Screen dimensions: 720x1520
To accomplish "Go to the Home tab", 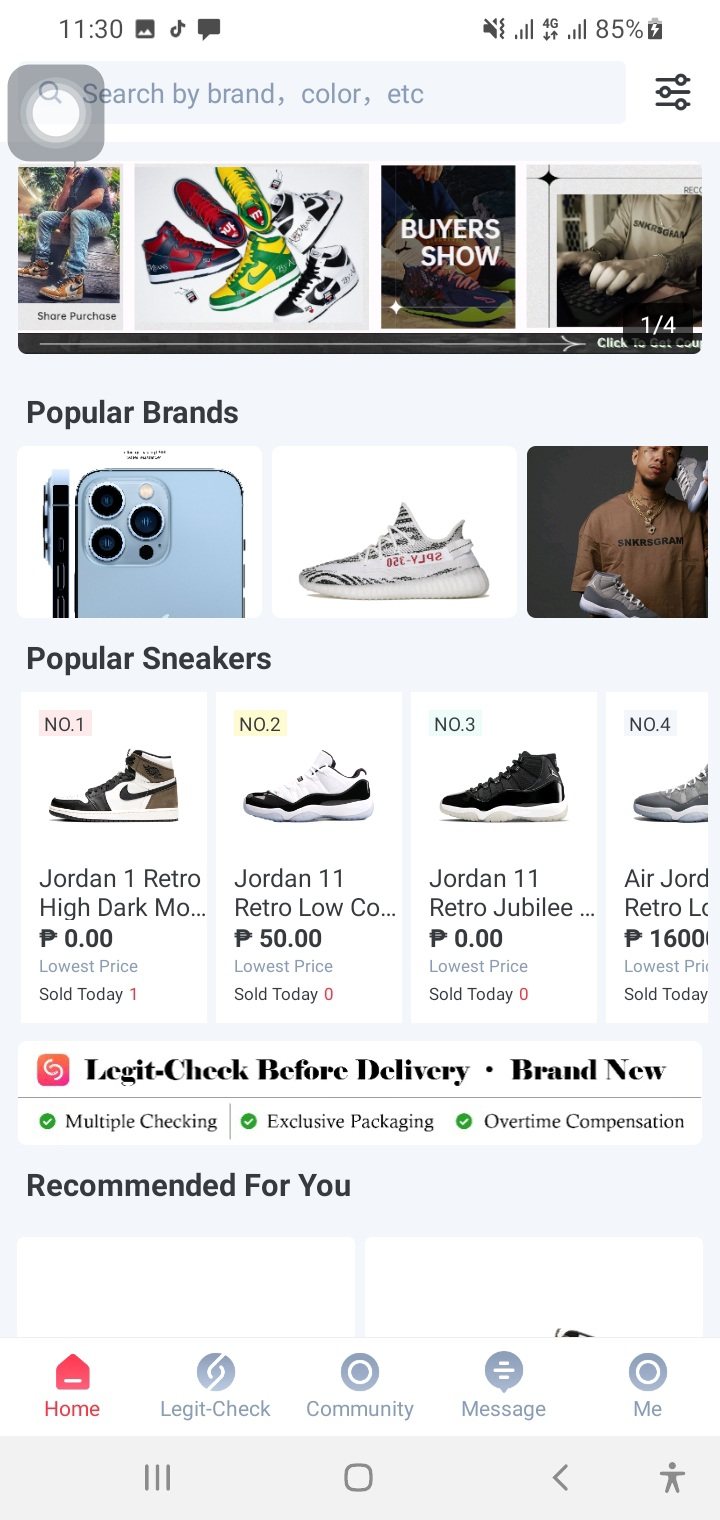I will (72, 1386).
